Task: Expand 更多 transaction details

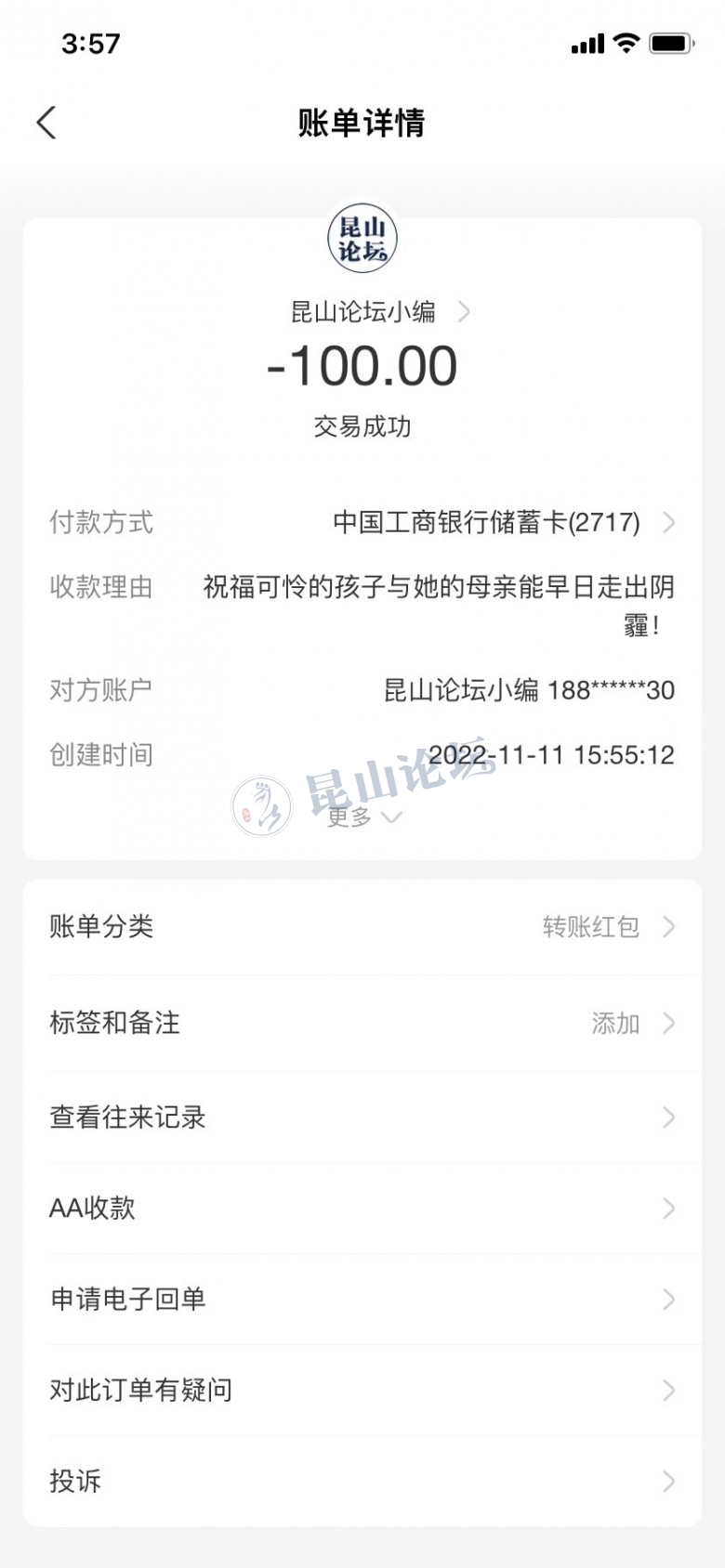Action: click(363, 817)
